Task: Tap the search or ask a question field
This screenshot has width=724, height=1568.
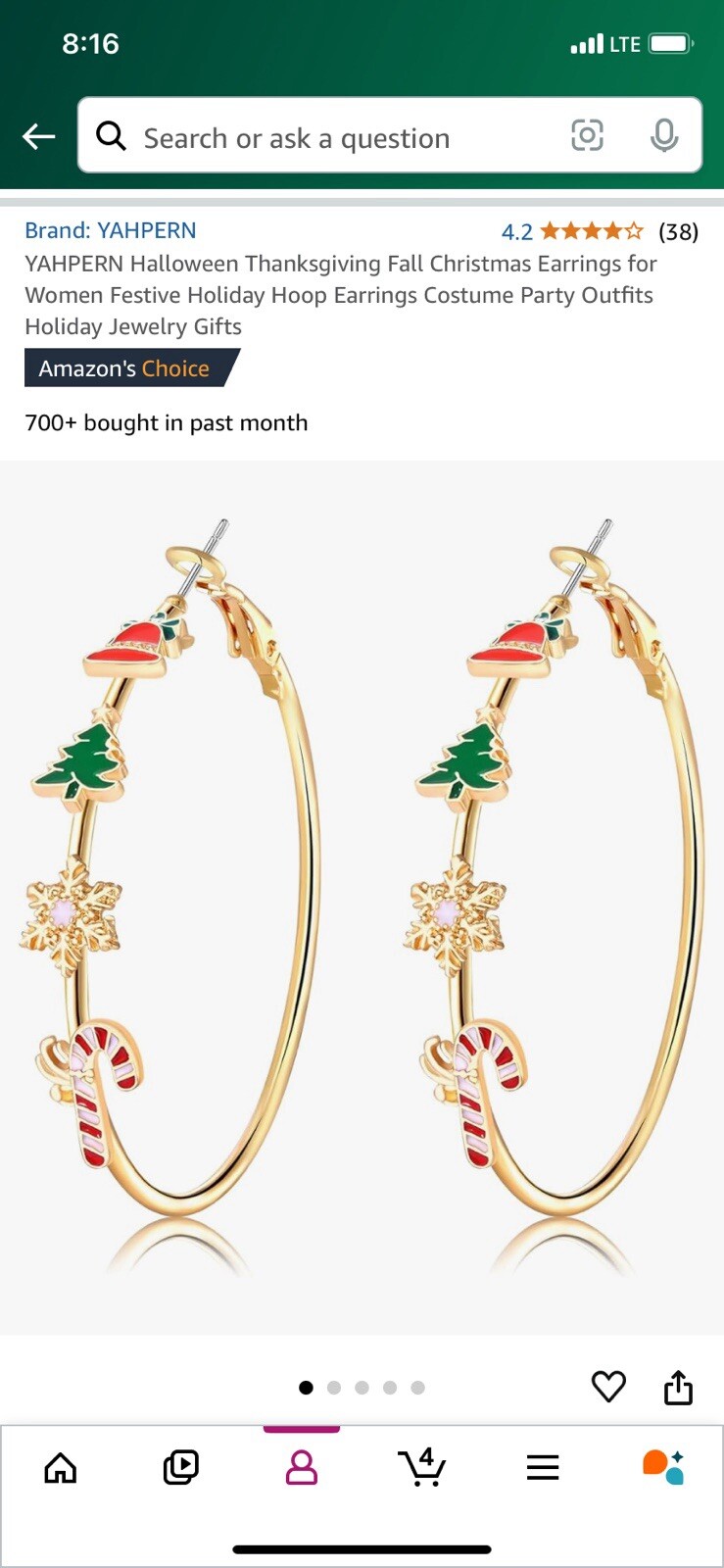Action: (333, 137)
